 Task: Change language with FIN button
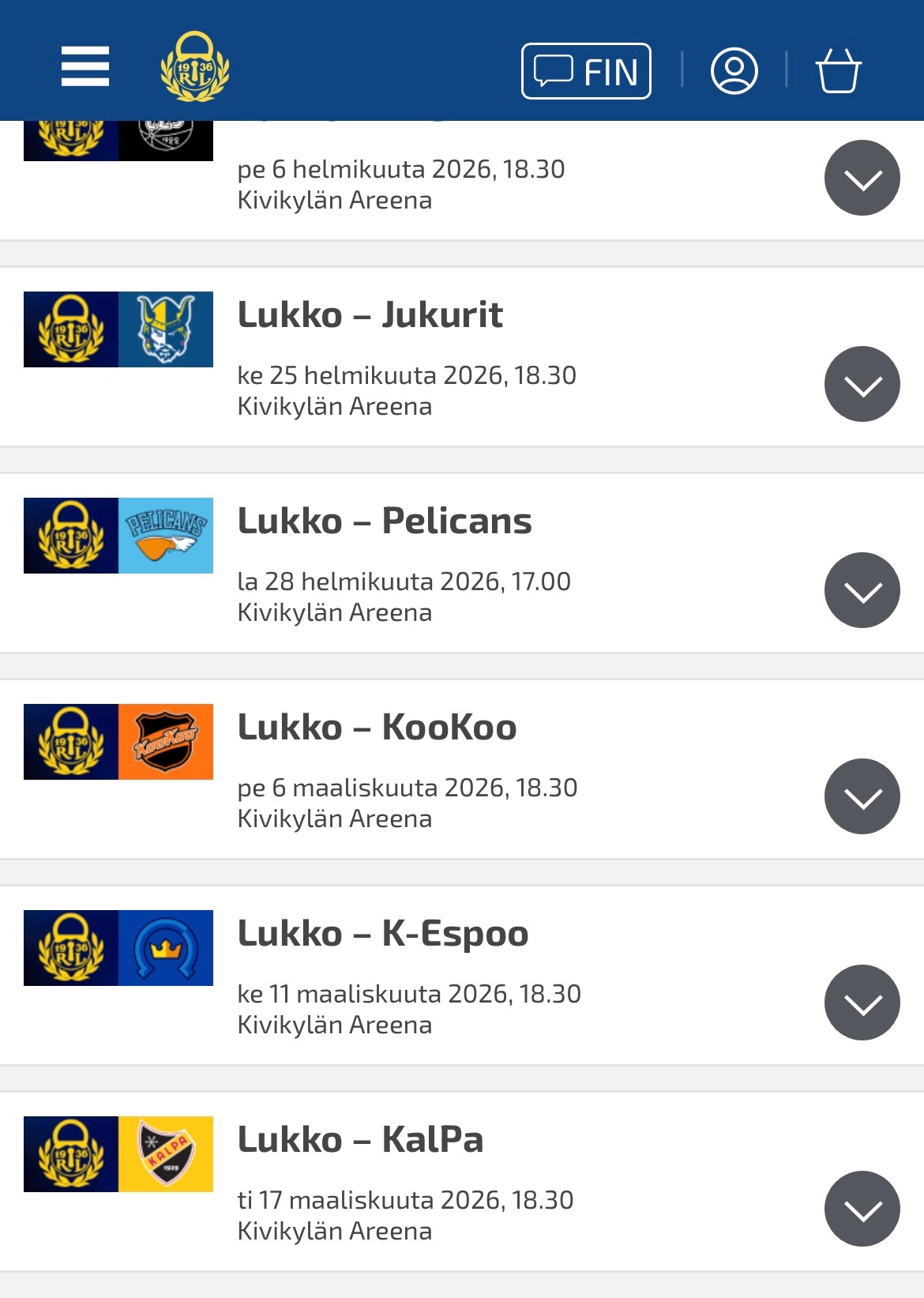(586, 71)
